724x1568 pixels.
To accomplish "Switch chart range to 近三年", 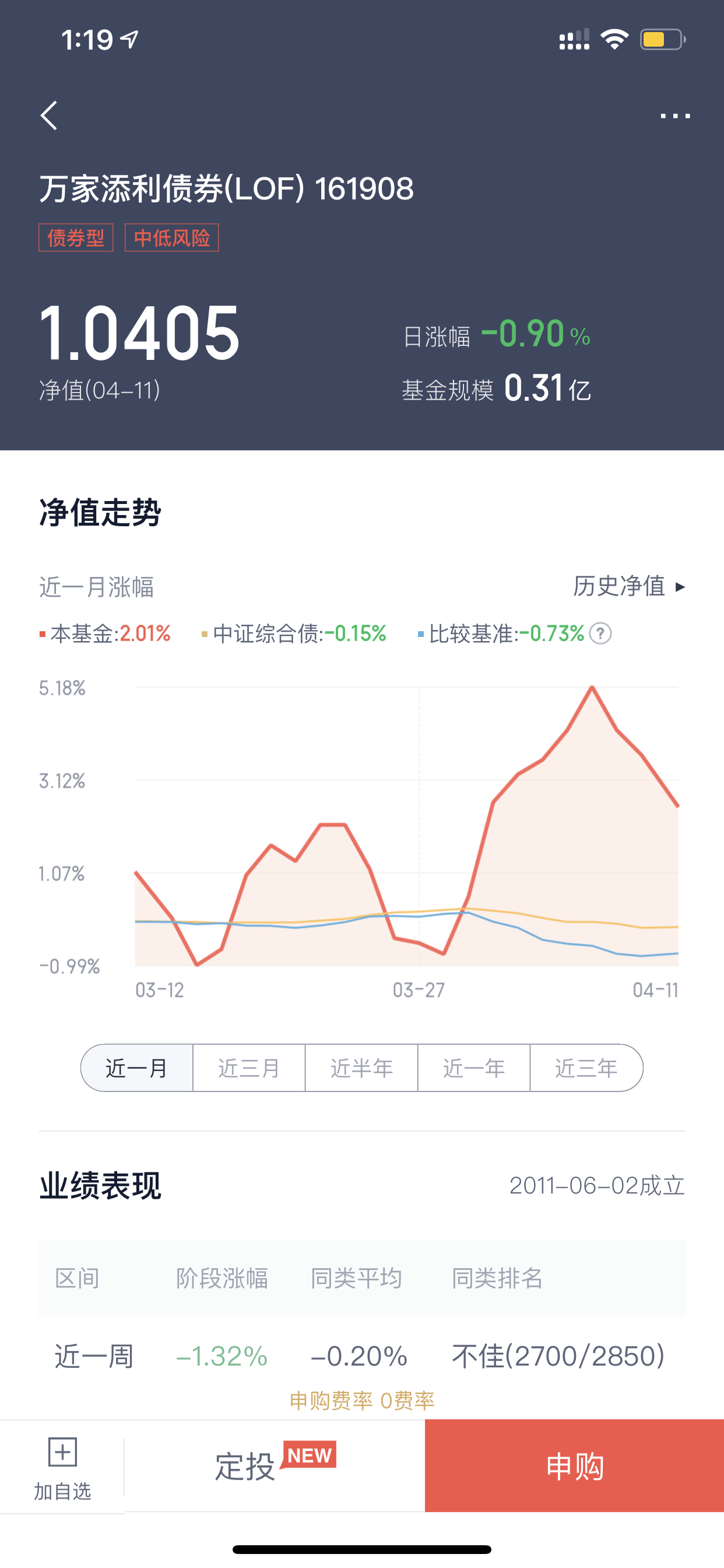I will 586,1067.
